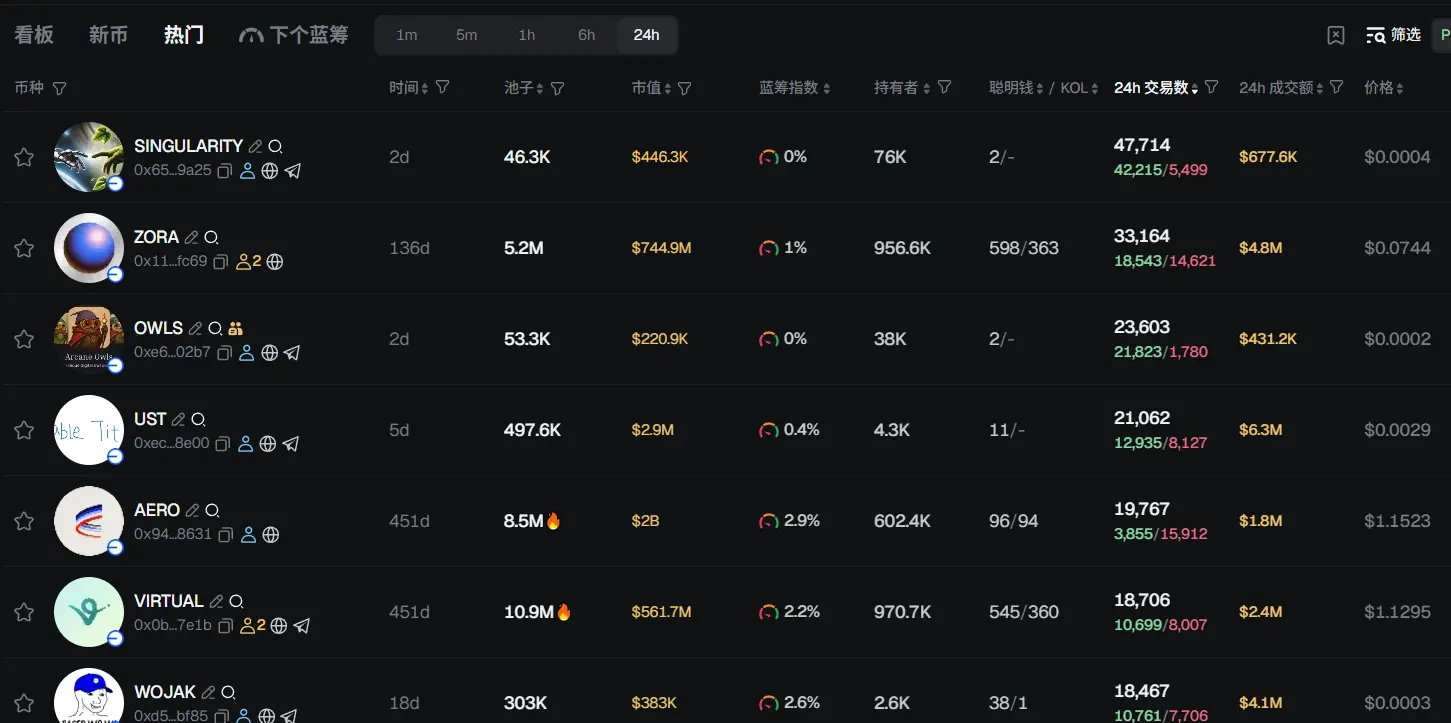This screenshot has height=723, width=1451.
Task: Open filter for 币种 column
Action: tap(59, 89)
